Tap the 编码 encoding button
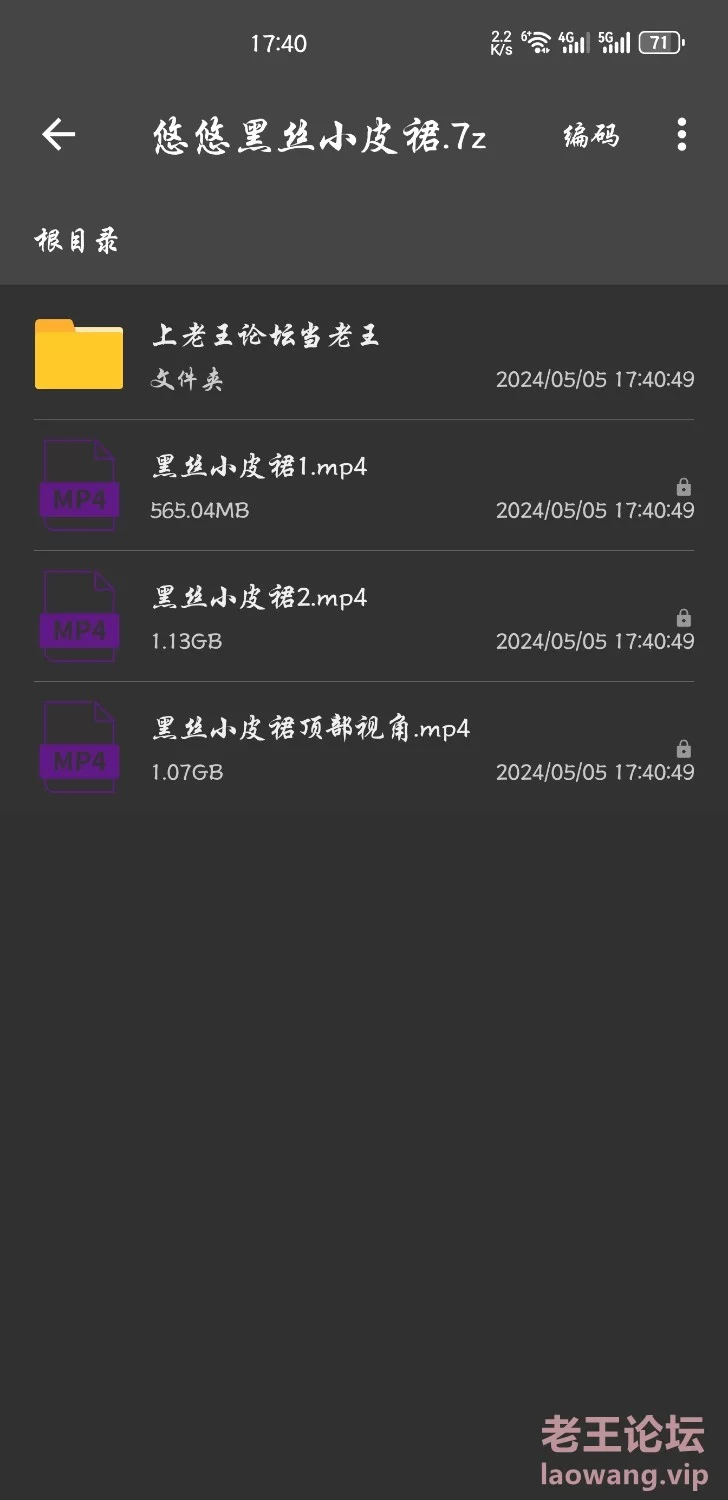Image resolution: width=728 pixels, height=1500 pixels. tap(591, 135)
